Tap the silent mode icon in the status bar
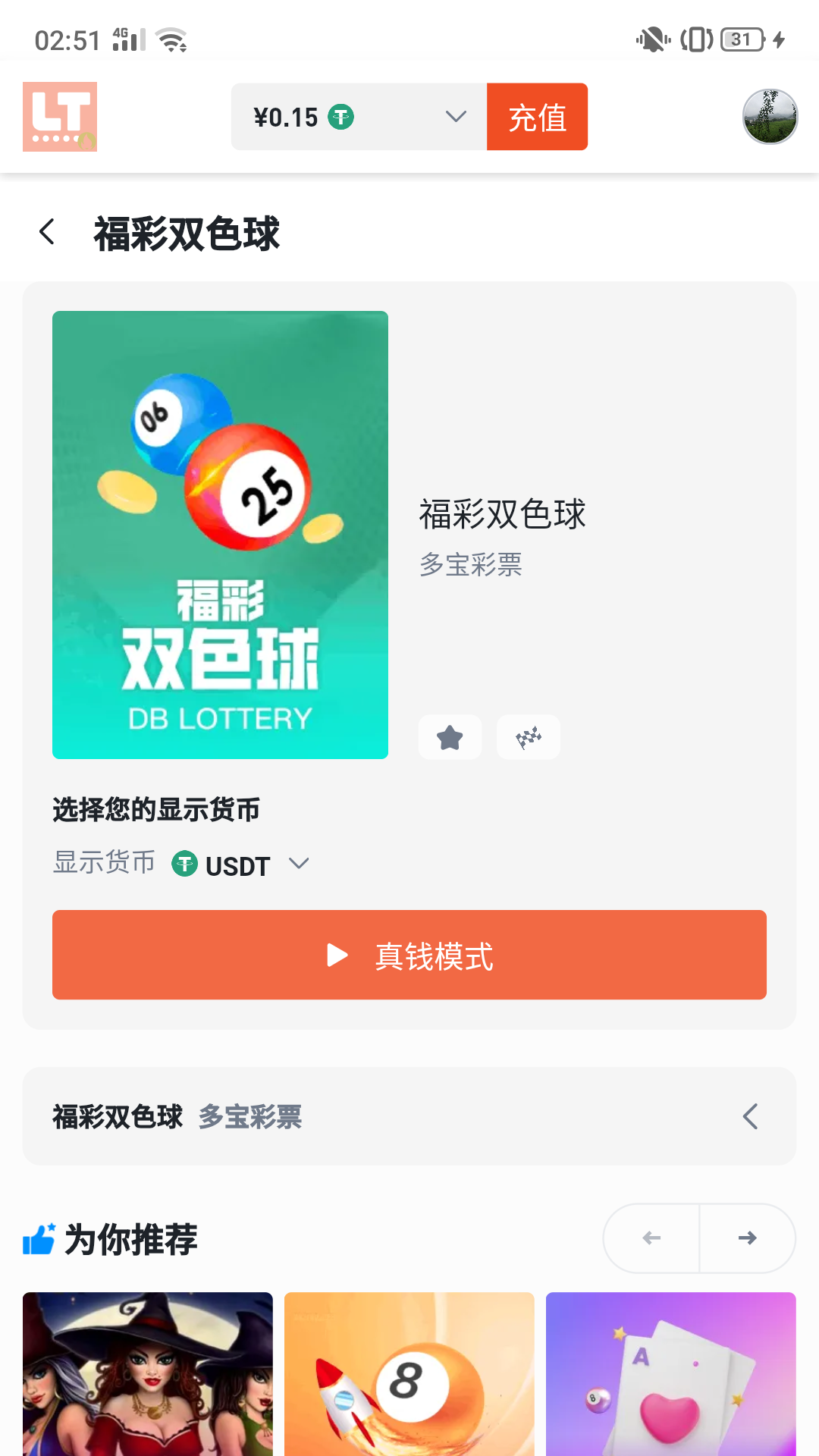The width and height of the screenshot is (819, 1456). [x=654, y=38]
